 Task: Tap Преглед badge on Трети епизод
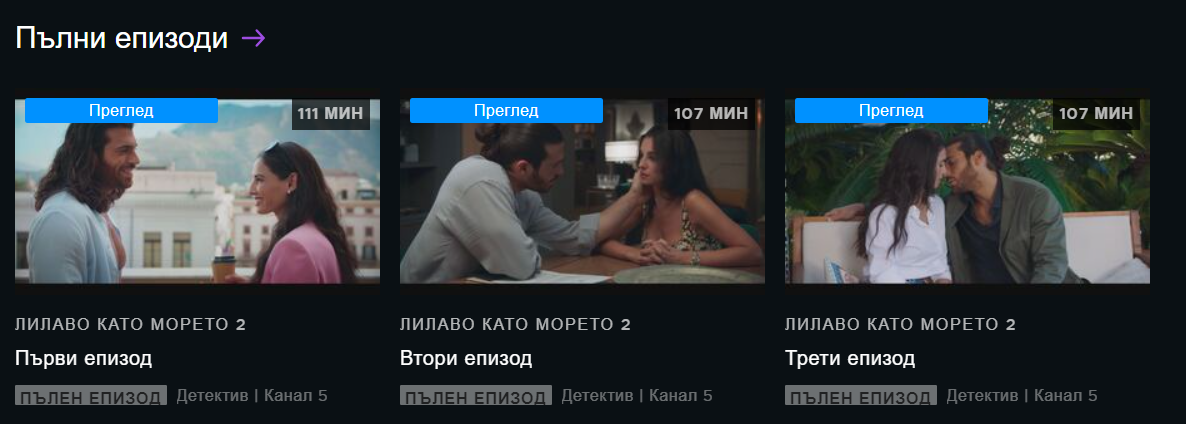coord(890,110)
